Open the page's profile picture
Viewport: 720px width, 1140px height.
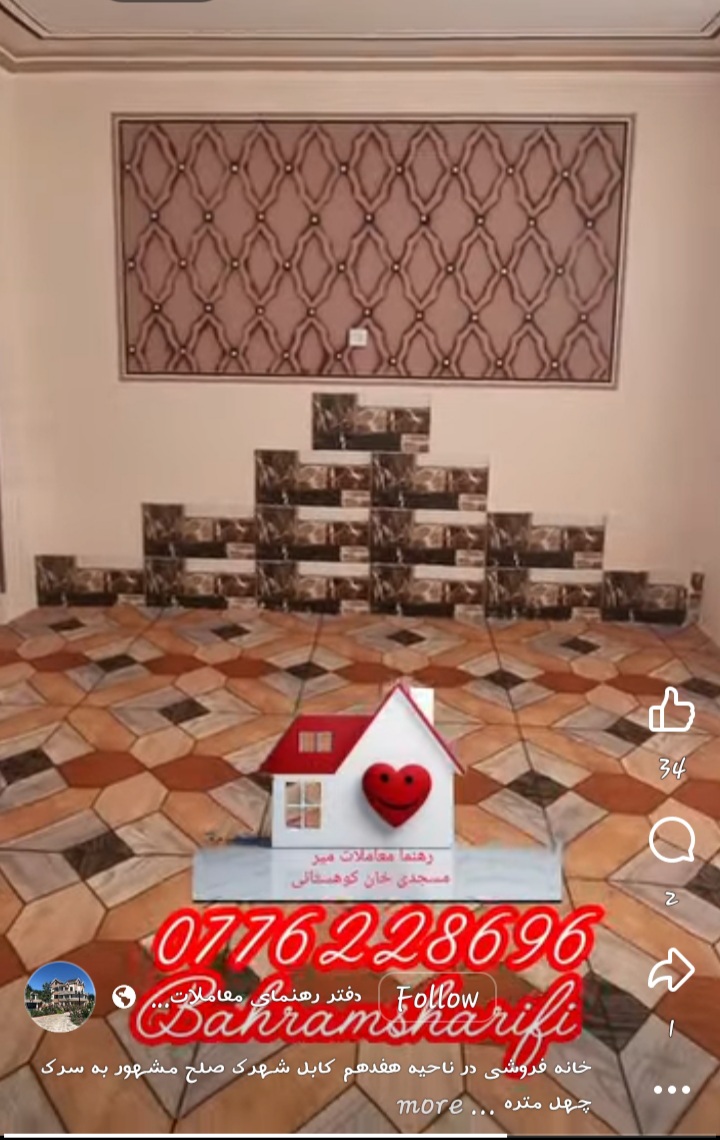point(60,996)
